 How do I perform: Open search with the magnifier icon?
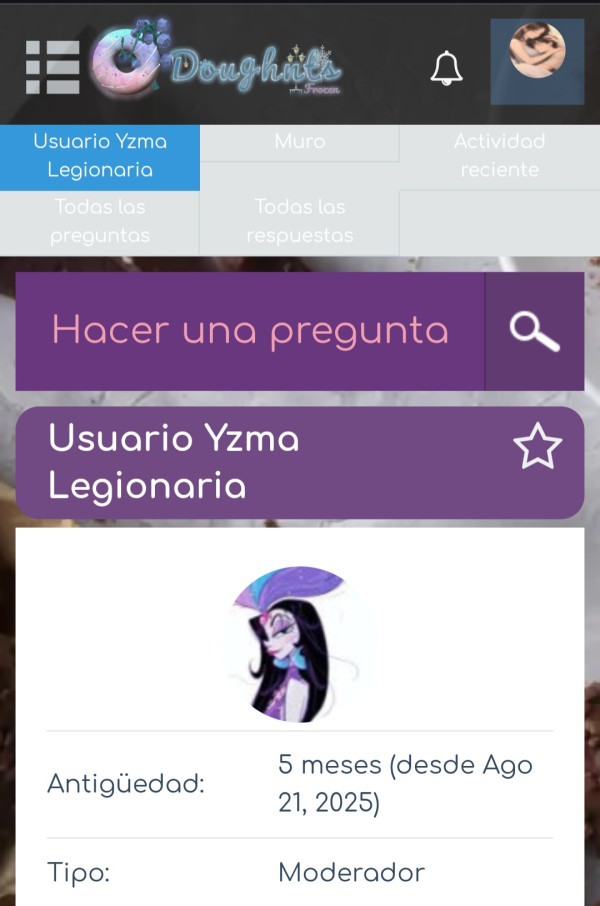[x=534, y=331]
